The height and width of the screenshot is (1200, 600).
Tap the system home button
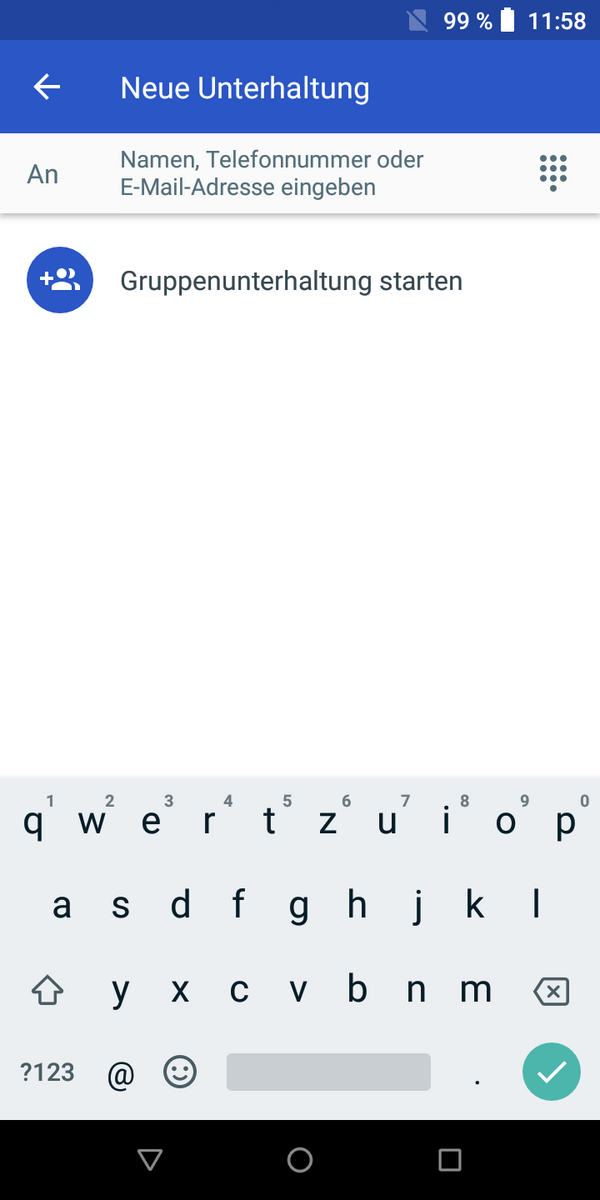coord(300,1160)
